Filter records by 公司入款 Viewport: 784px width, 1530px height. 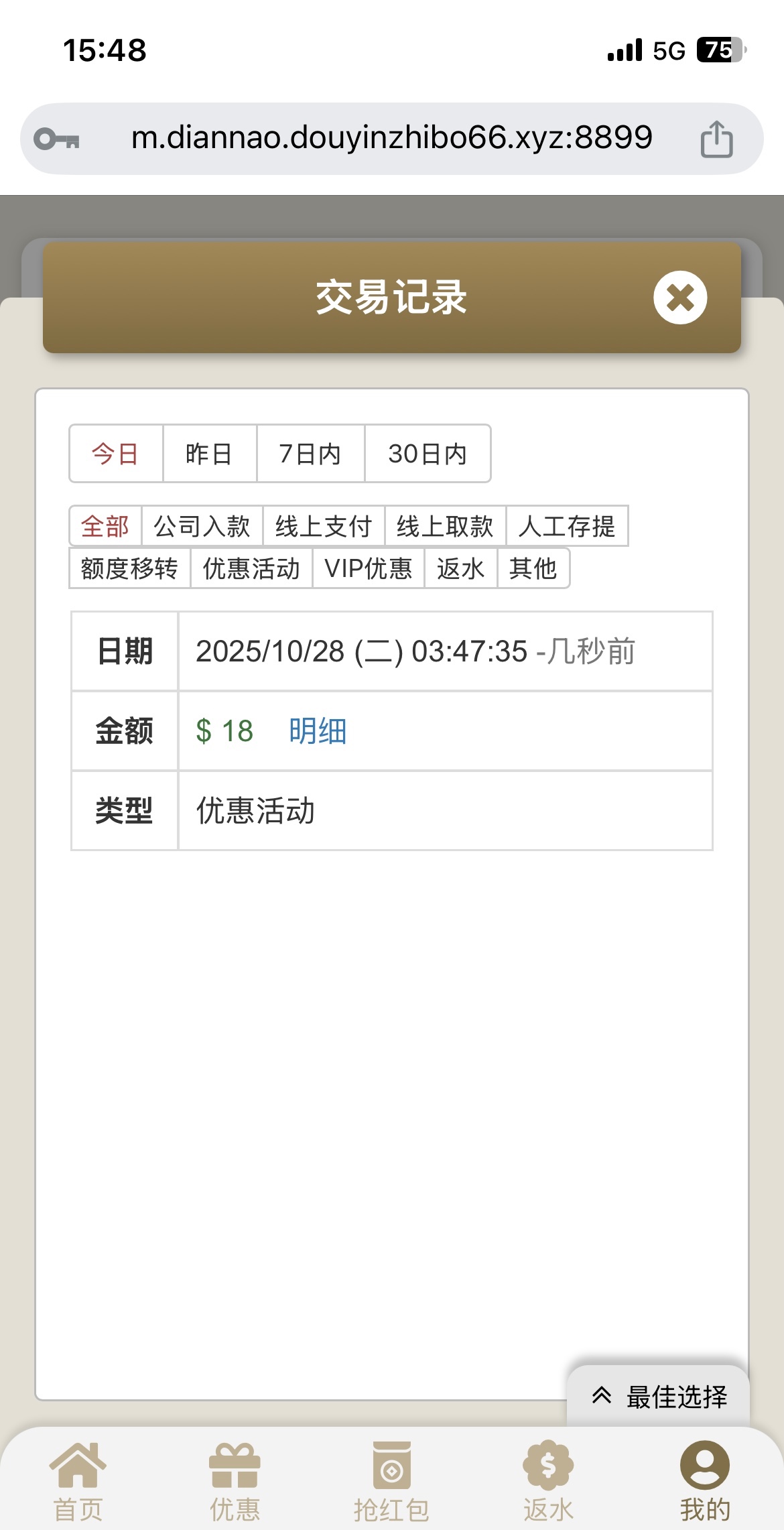pos(202,526)
